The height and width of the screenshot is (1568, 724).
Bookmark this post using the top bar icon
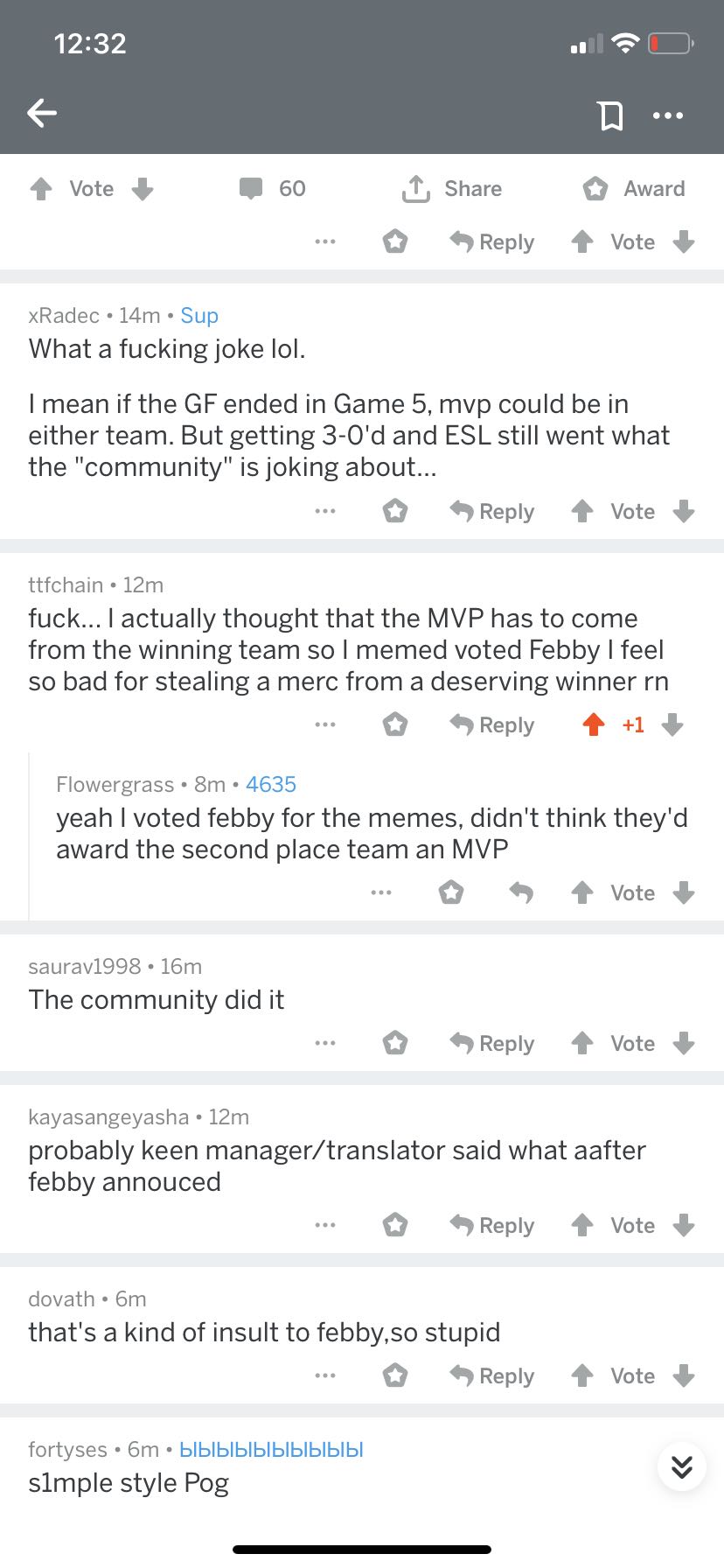pos(613,115)
